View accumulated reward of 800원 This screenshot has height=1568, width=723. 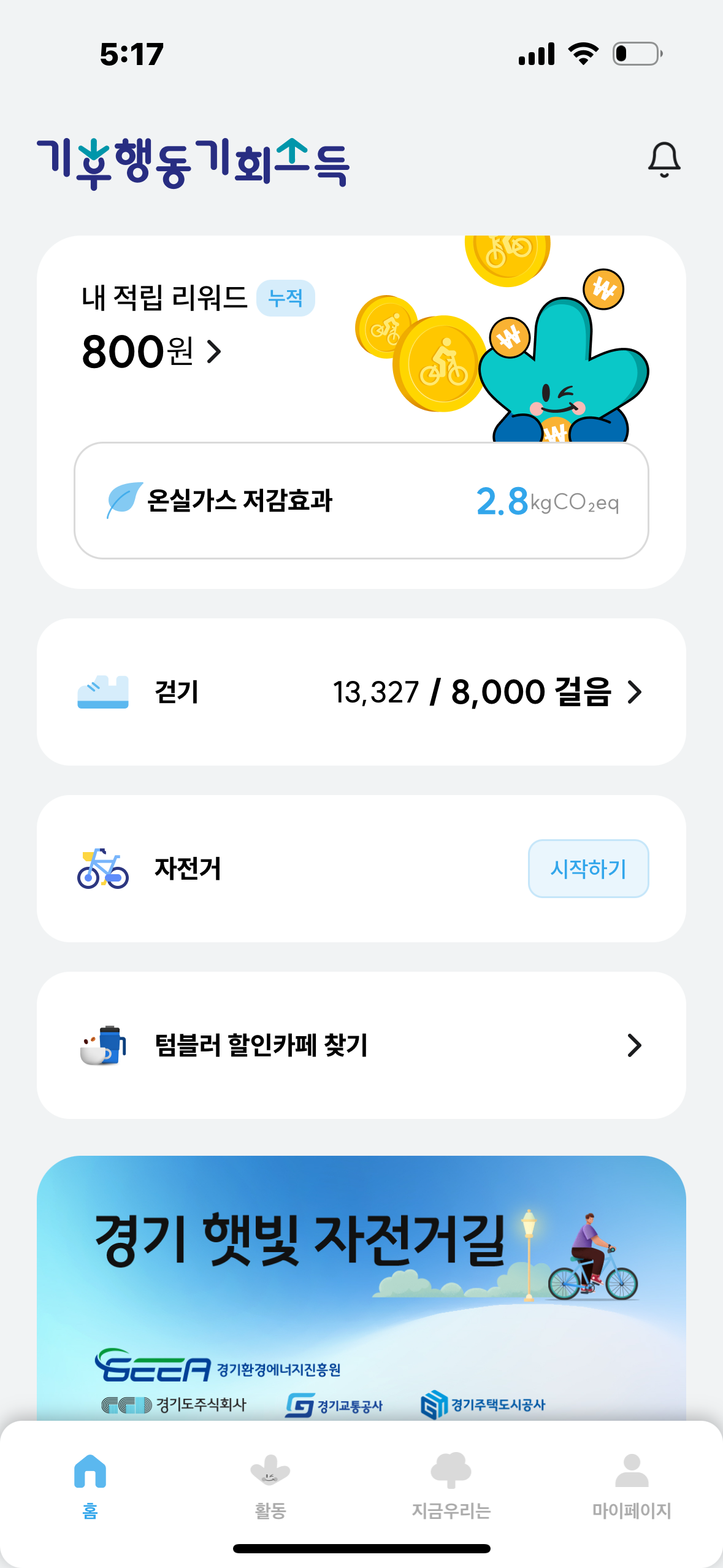click(151, 352)
